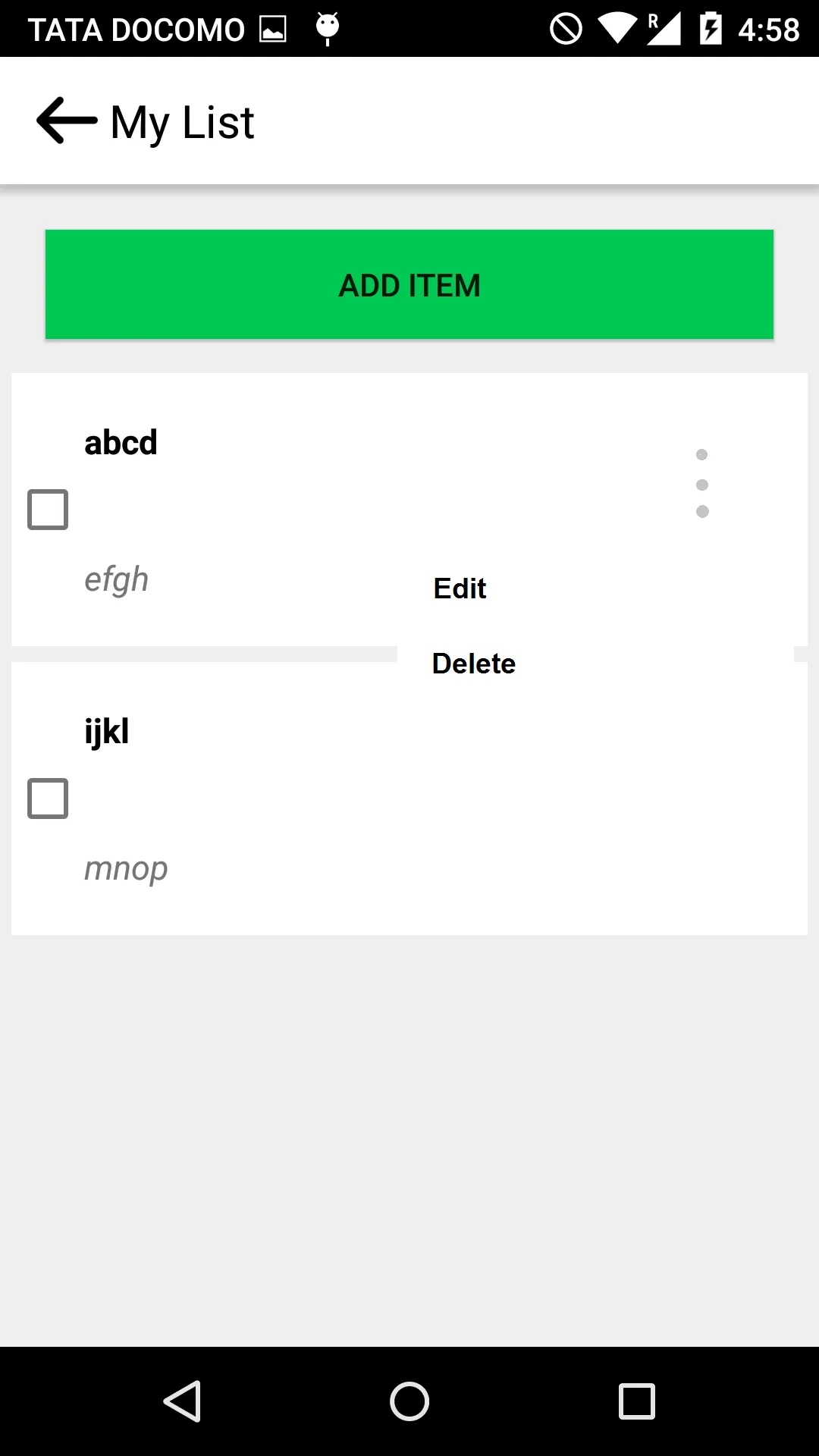
Task: Select Edit from the popup menu
Action: click(x=460, y=588)
